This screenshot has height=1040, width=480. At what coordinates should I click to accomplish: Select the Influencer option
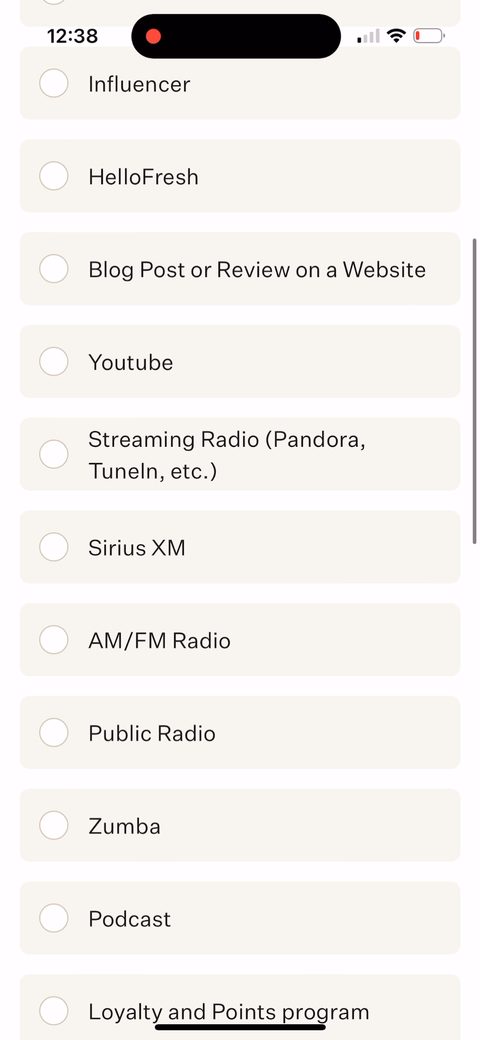pos(239,84)
